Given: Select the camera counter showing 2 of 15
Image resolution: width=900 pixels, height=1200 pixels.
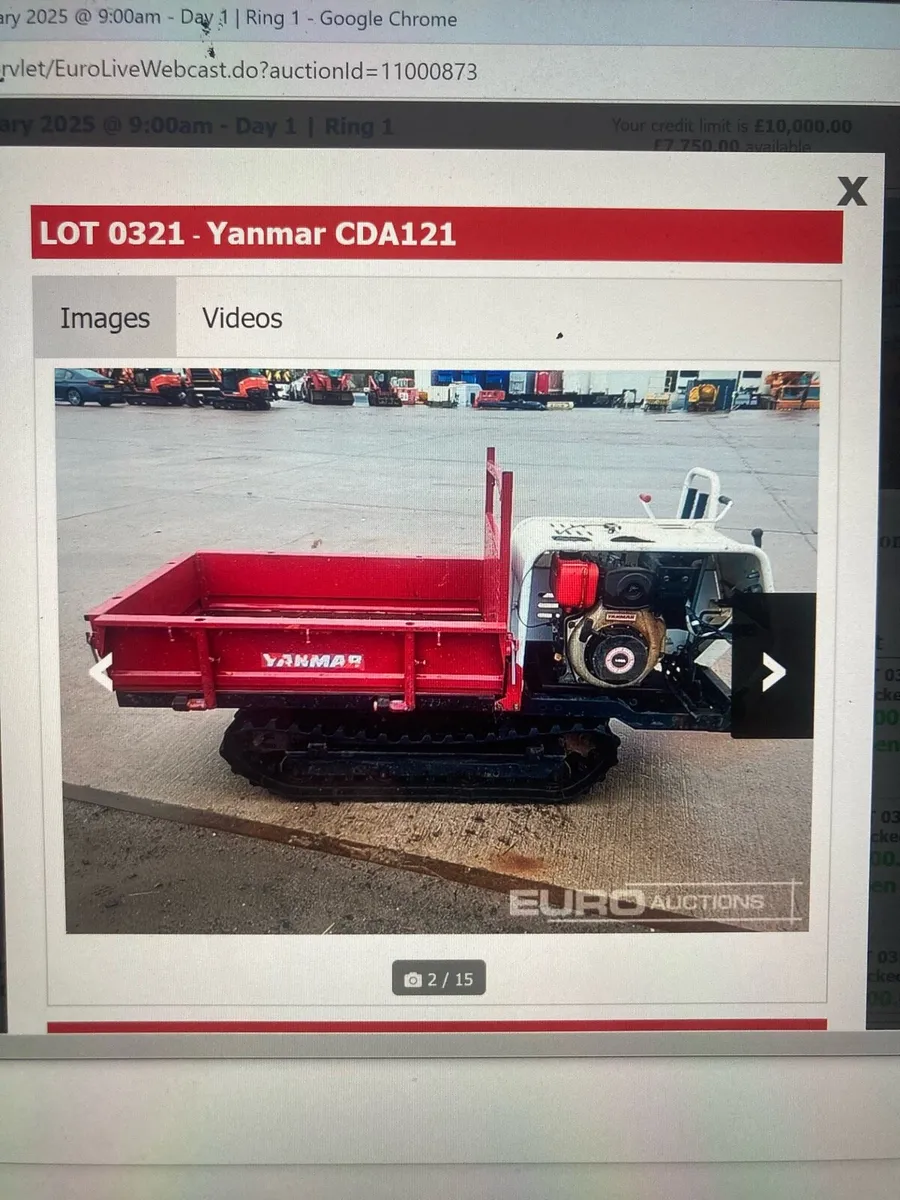Looking at the screenshot, I should point(440,980).
